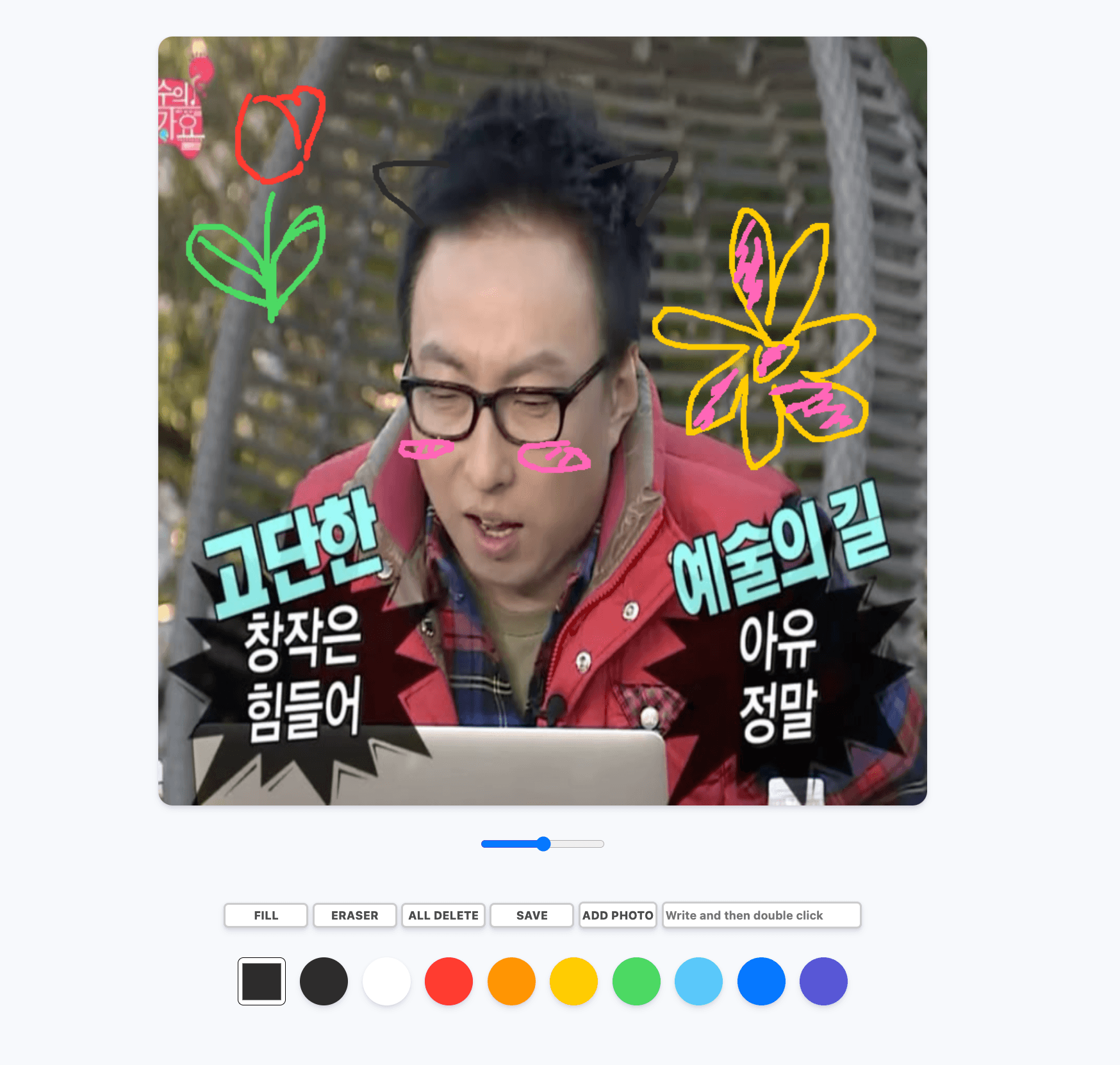The image size is (1120, 1065).
Task: Save the drawing
Action: click(x=532, y=915)
